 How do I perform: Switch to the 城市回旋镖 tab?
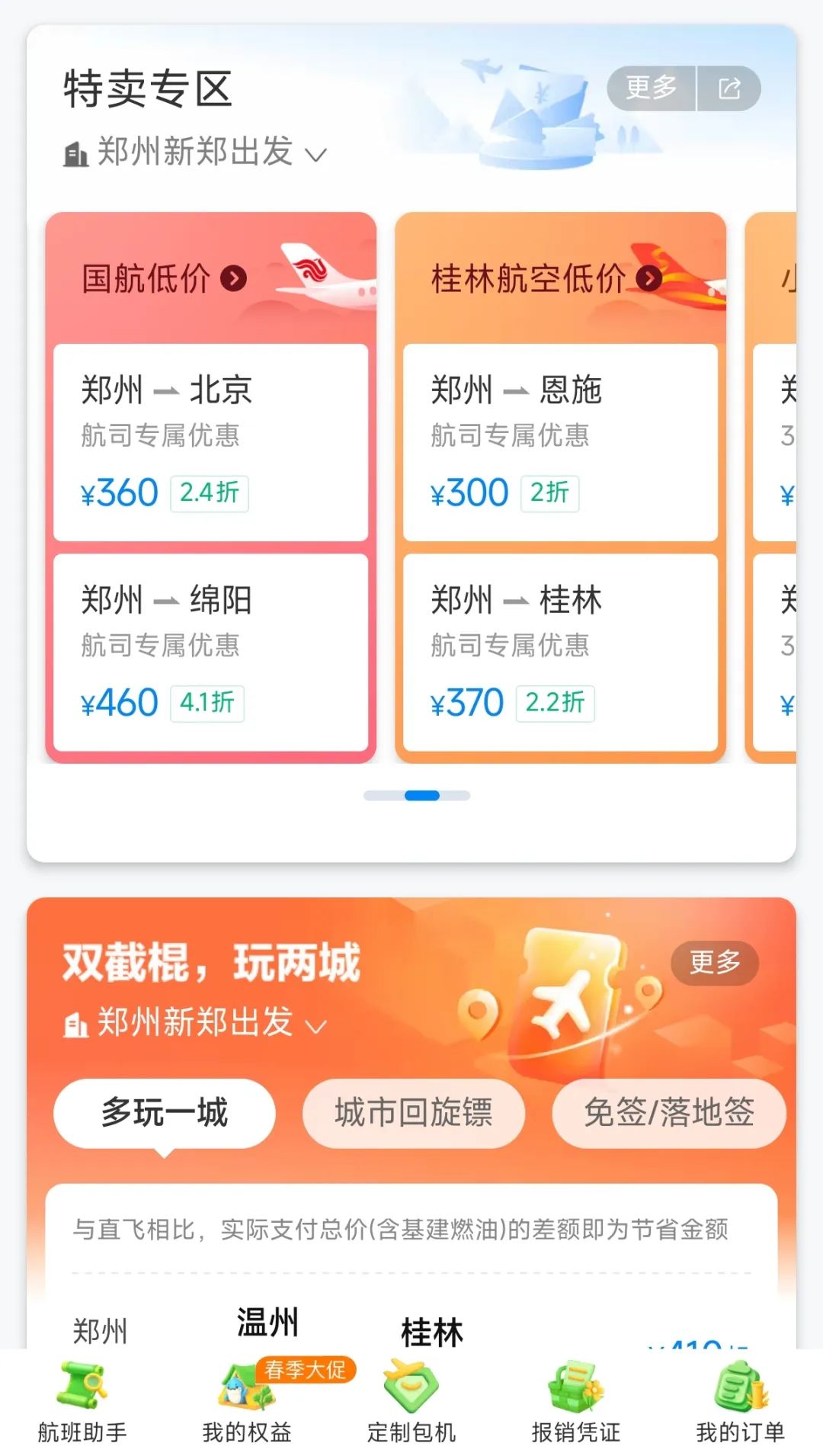[413, 1113]
